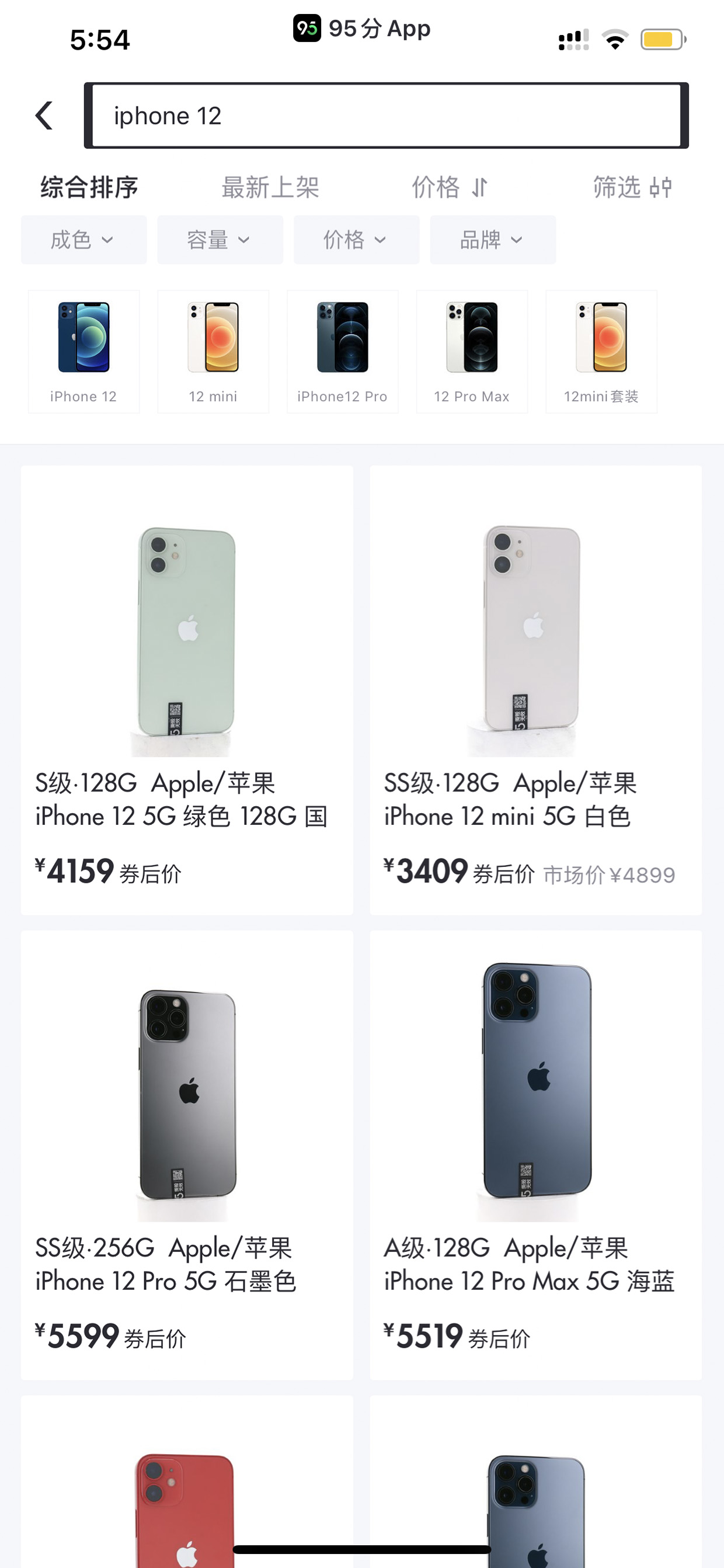Open the white iPhone 12 mini ¥3409 listing

click(x=536, y=691)
